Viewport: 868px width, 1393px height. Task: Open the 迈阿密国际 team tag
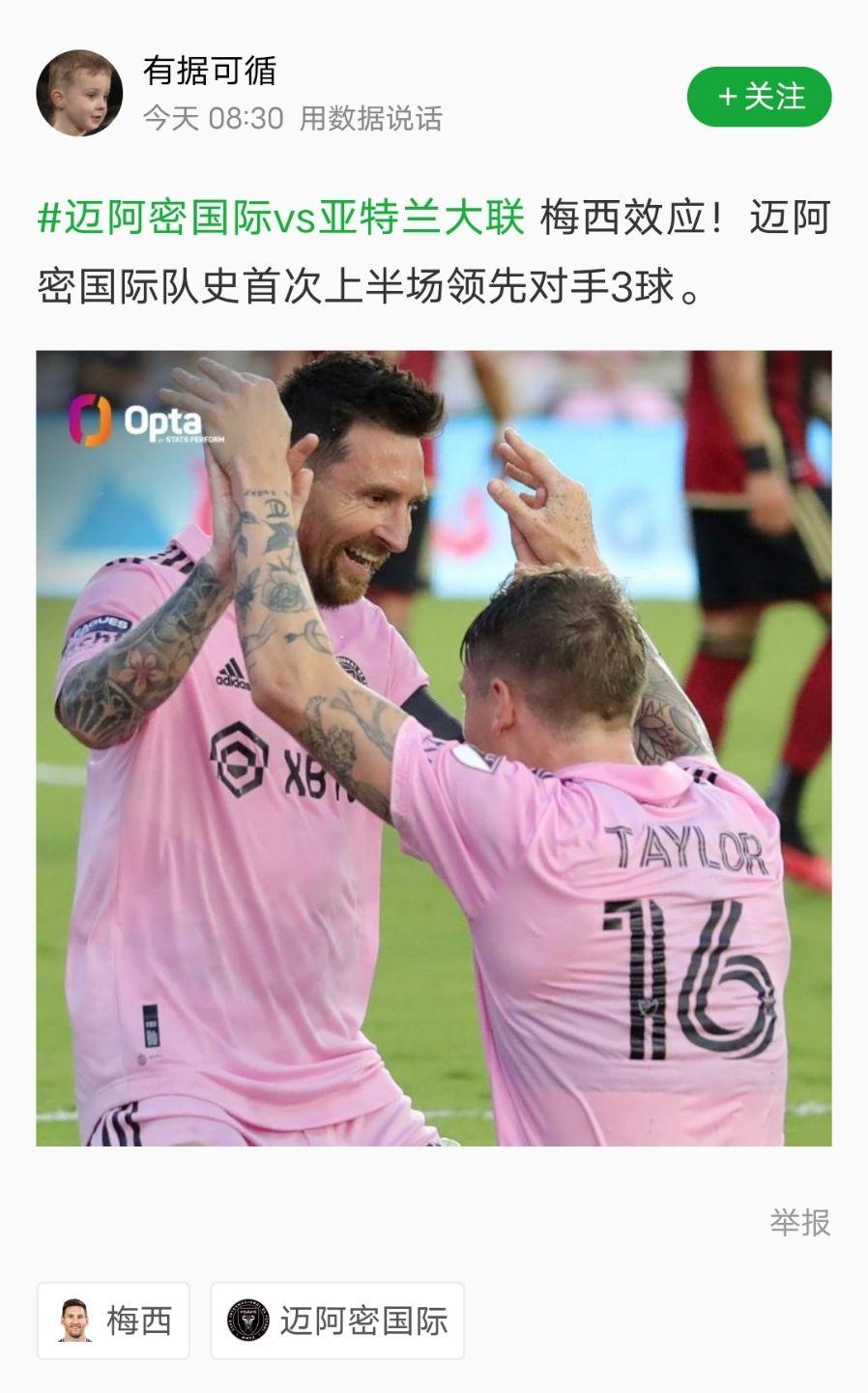[x=337, y=1320]
